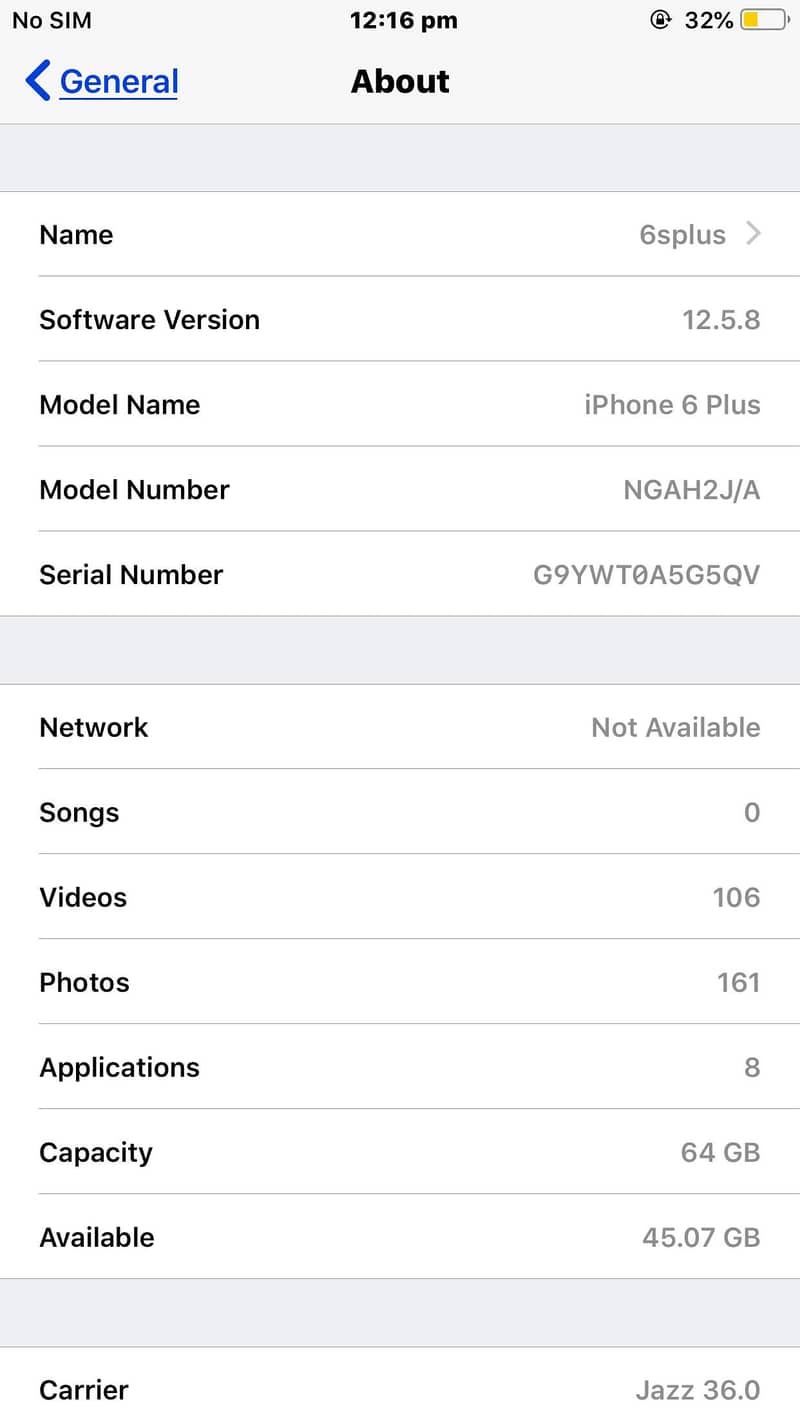Tap the orientation lock icon
This screenshot has width=800, height=1422.
click(x=662, y=18)
